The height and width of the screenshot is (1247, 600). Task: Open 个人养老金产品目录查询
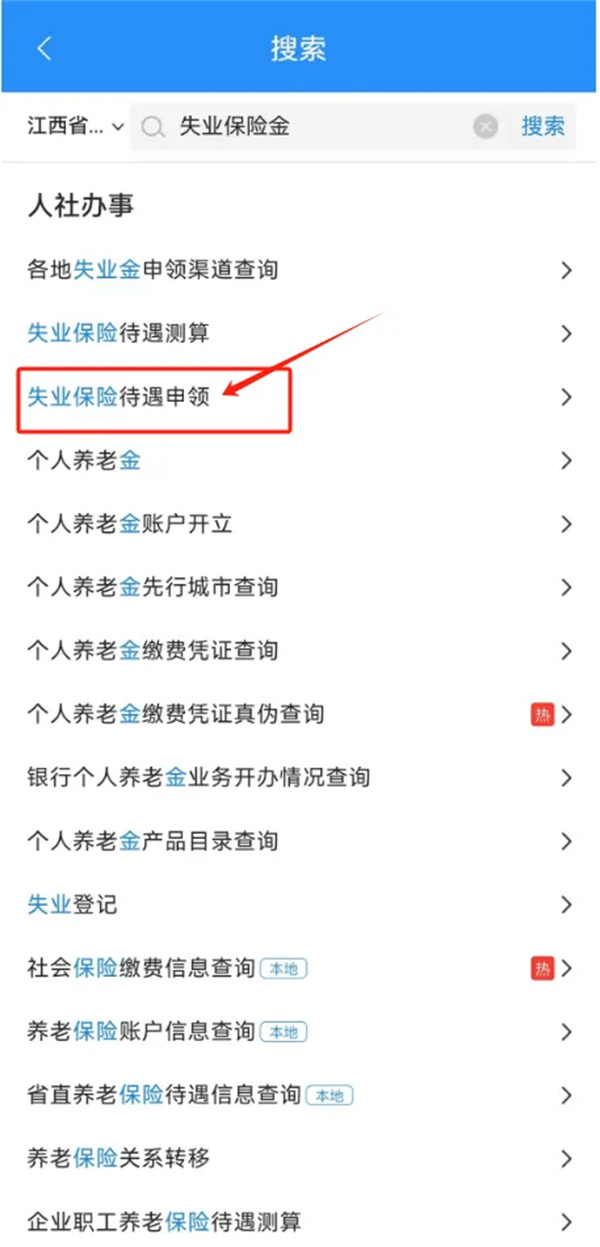tap(152, 841)
